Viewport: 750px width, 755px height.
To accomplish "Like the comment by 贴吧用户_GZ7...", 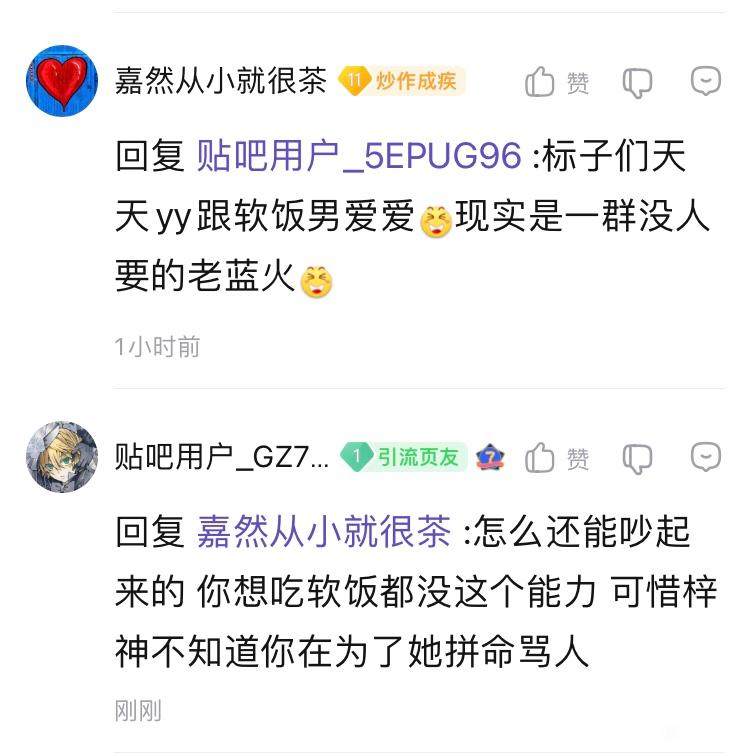I will tap(556, 457).
